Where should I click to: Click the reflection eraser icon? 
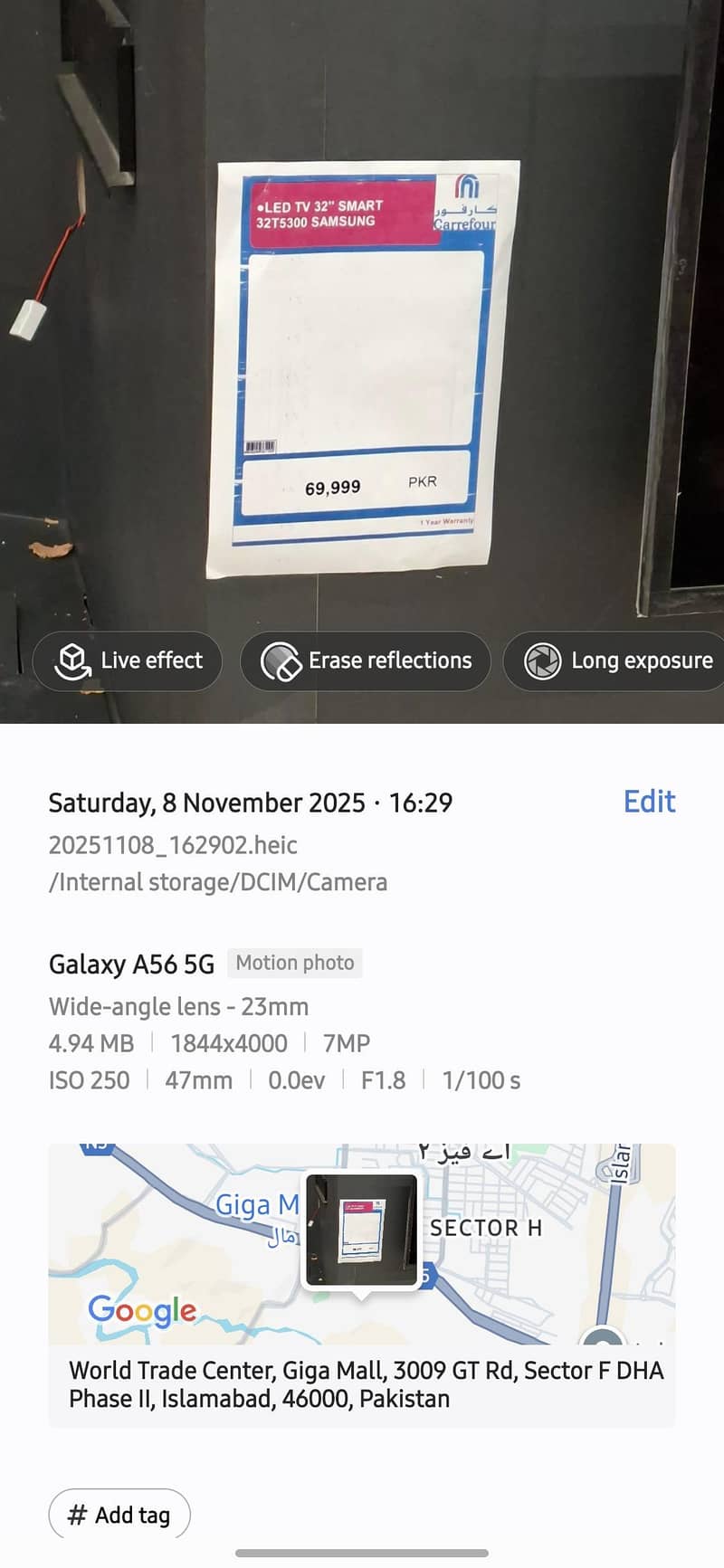click(x=280, y=660)
